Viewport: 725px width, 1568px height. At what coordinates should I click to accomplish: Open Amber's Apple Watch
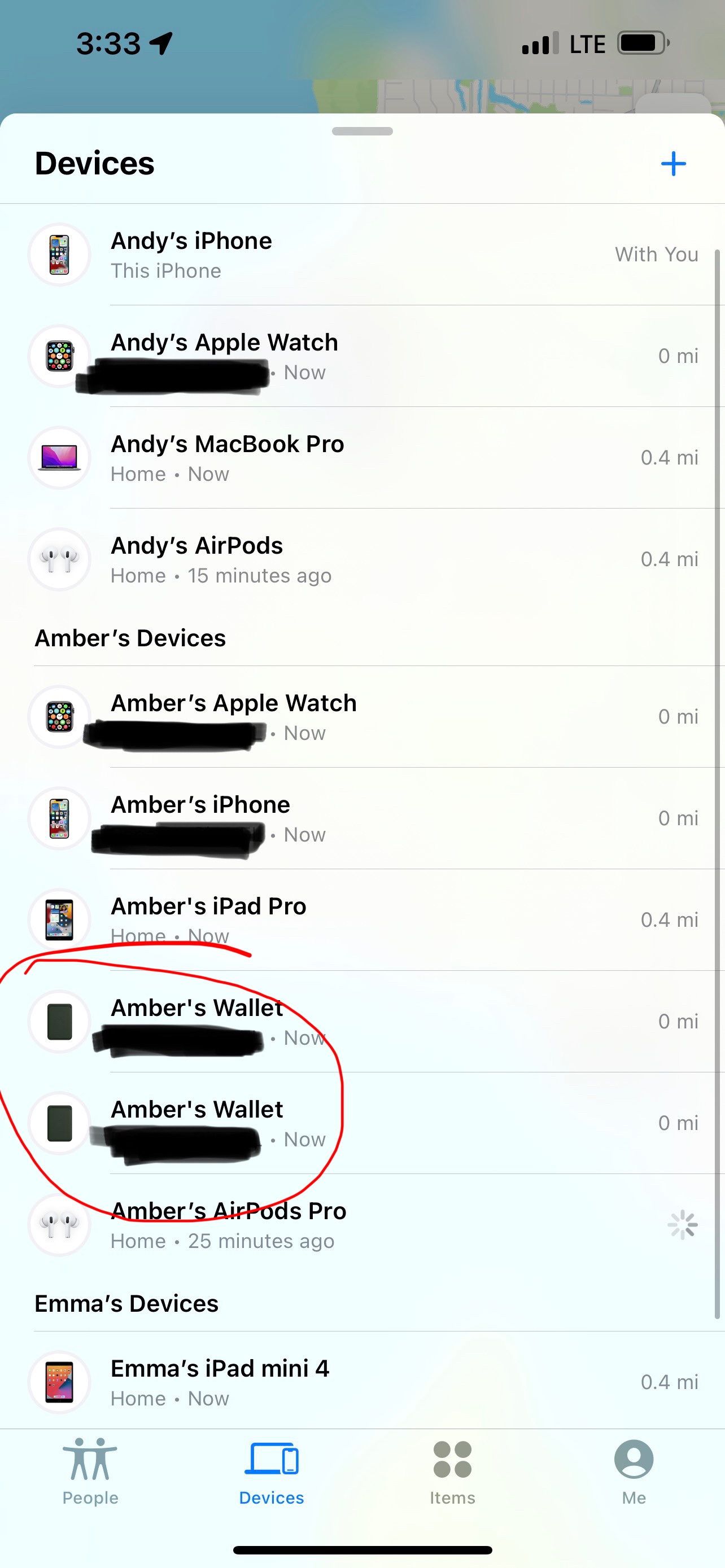point(362,716)
